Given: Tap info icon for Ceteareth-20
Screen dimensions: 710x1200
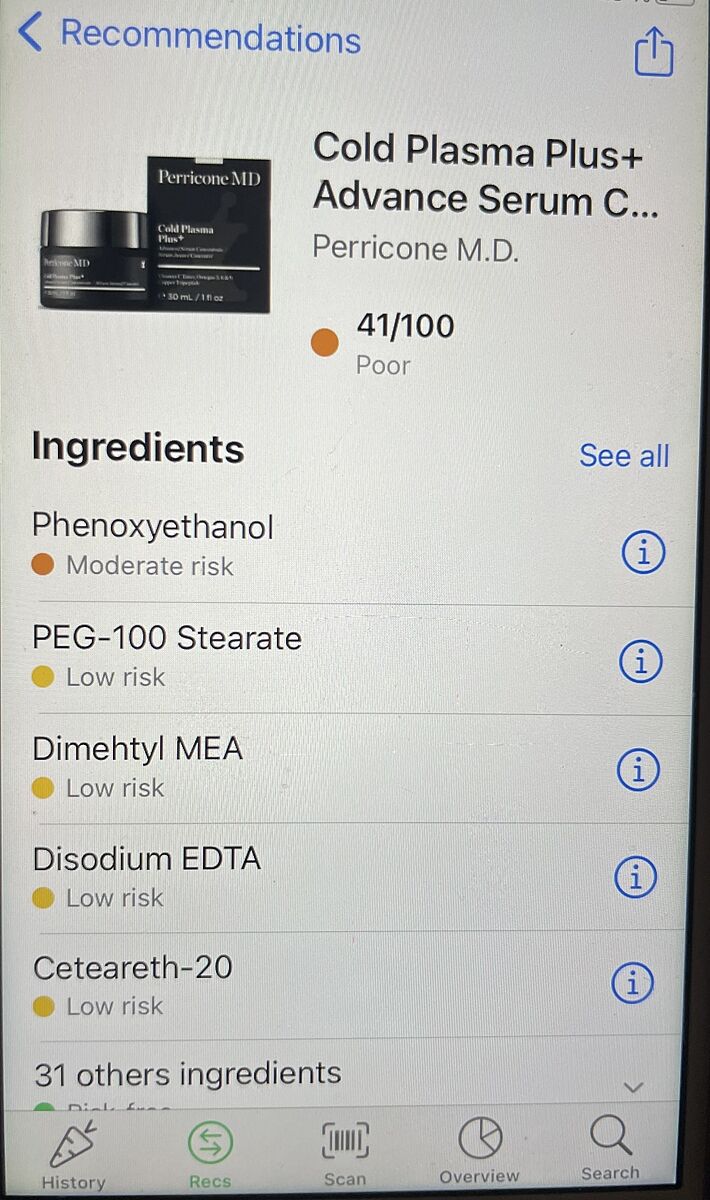Looking at the screenshot, I should pos(632,984).
